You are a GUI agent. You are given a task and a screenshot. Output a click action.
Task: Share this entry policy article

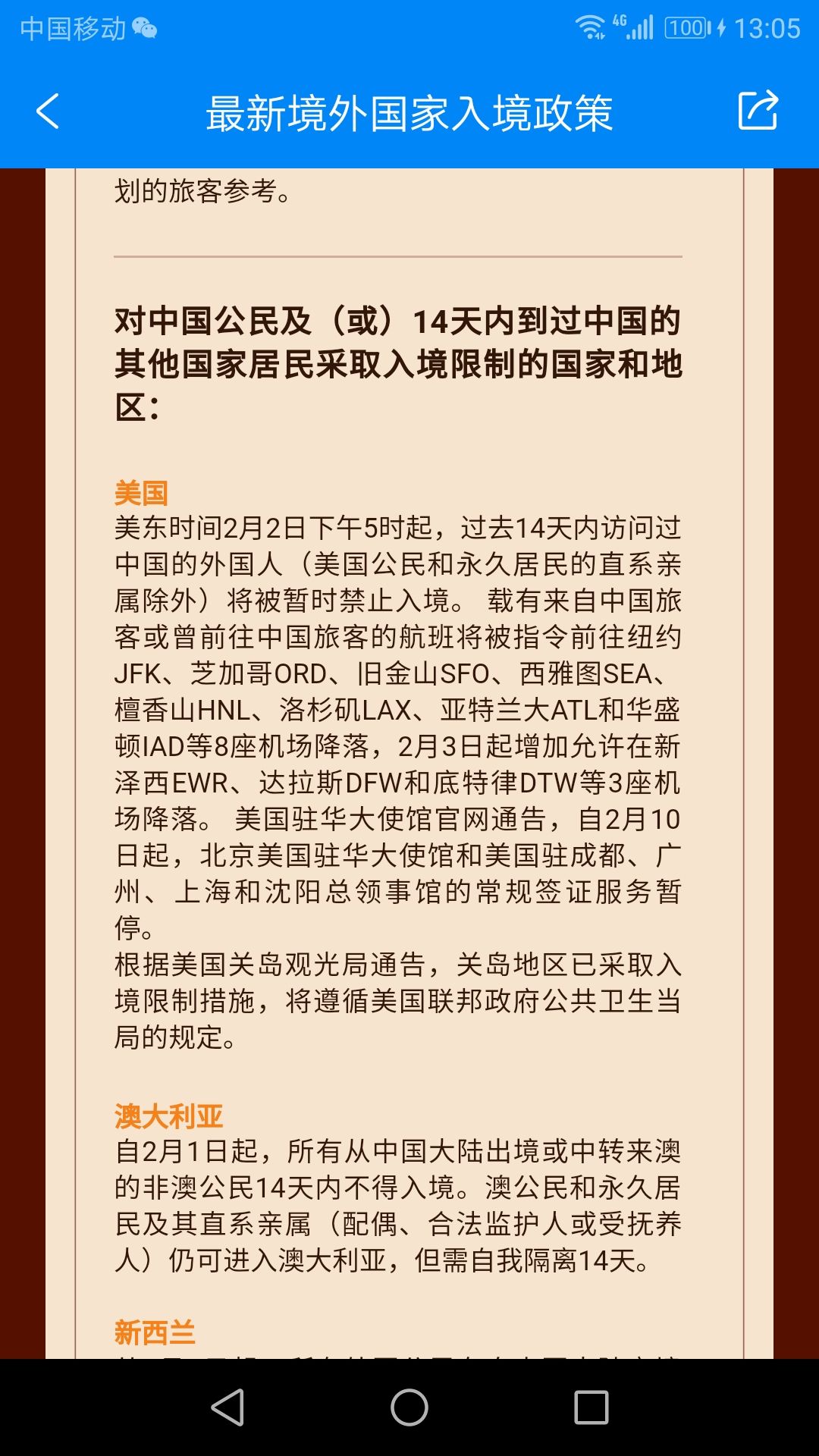[x=758, y=111]
